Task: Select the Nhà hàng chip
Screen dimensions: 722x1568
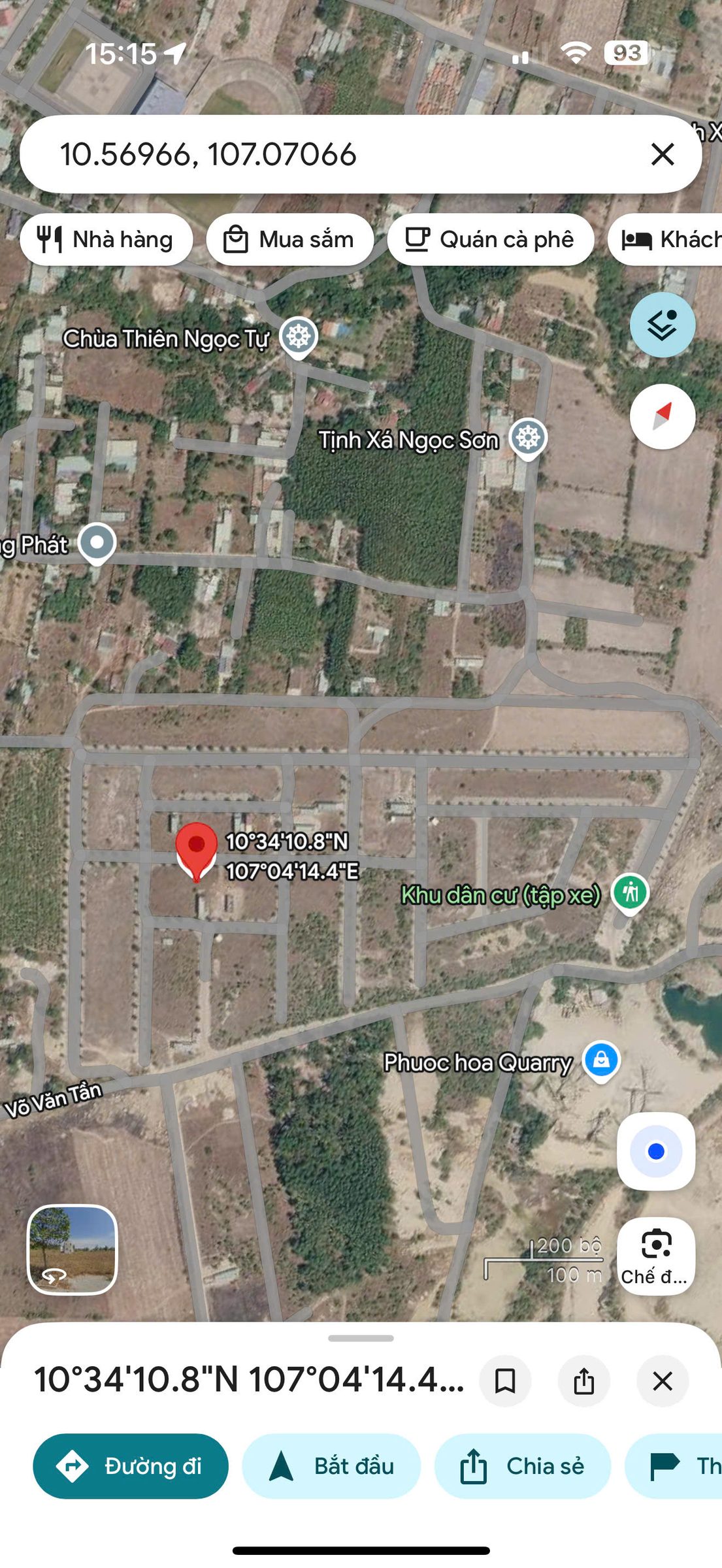Action: pyautogui.click(x=107, y=240)
